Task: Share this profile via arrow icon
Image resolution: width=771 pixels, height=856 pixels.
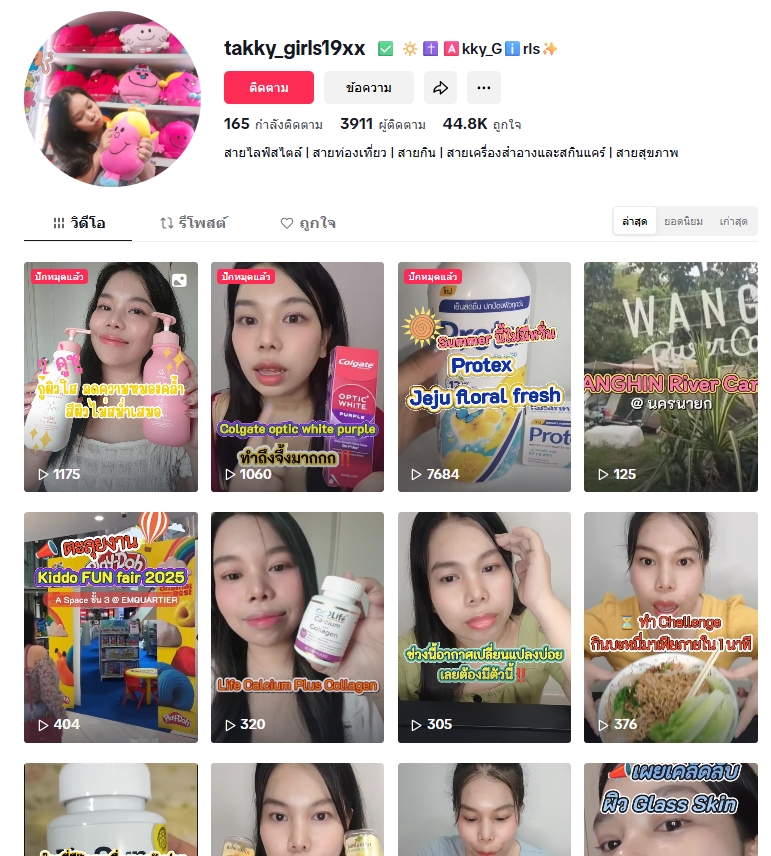Action: [440, 88]
